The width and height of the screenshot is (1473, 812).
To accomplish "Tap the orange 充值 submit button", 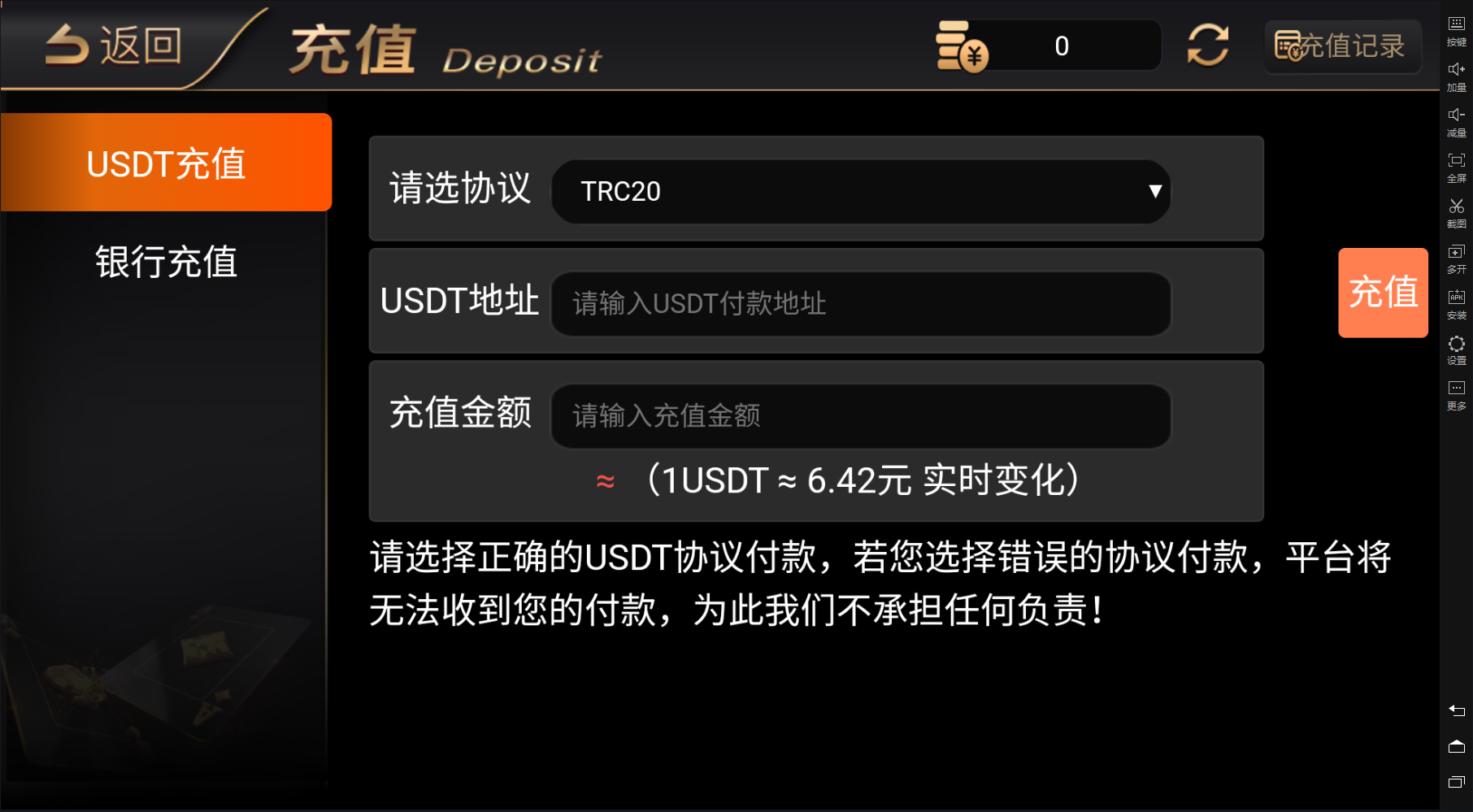I will pos(1383,293).
